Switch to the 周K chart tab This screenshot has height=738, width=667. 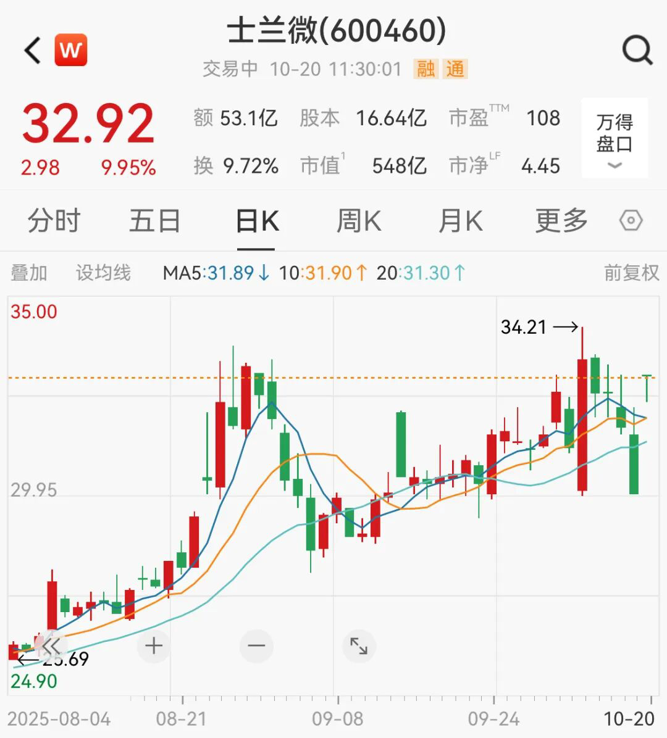pyautogui.click(x=358, y=220)
